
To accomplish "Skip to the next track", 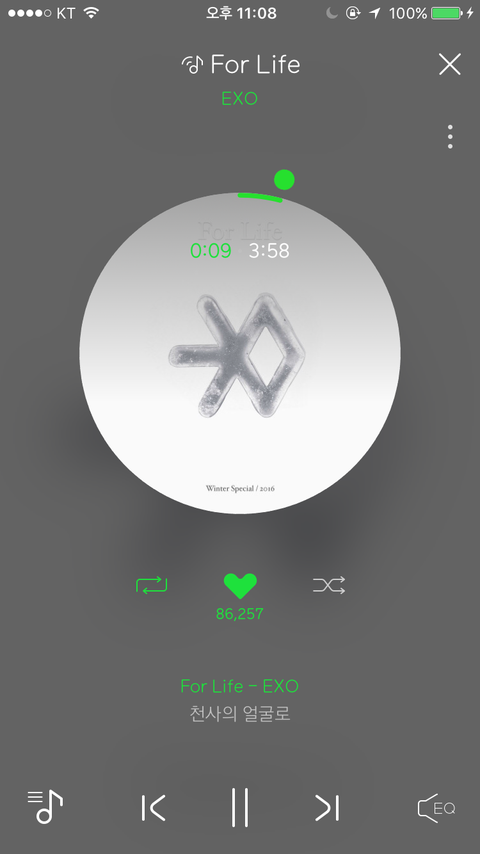I will pos(327,808).
